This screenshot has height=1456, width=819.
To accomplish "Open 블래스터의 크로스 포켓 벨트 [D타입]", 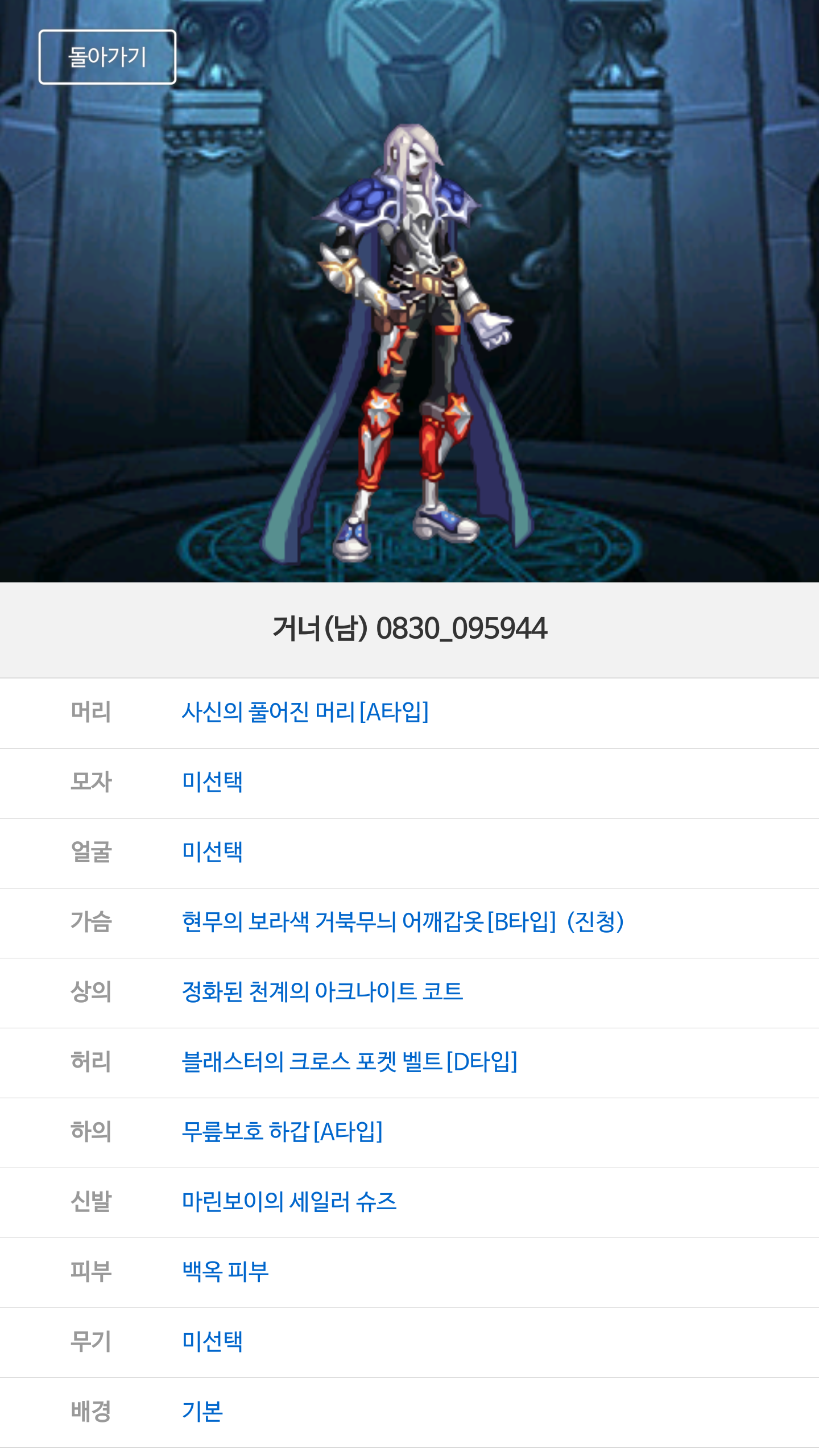I will point(349,1062).
